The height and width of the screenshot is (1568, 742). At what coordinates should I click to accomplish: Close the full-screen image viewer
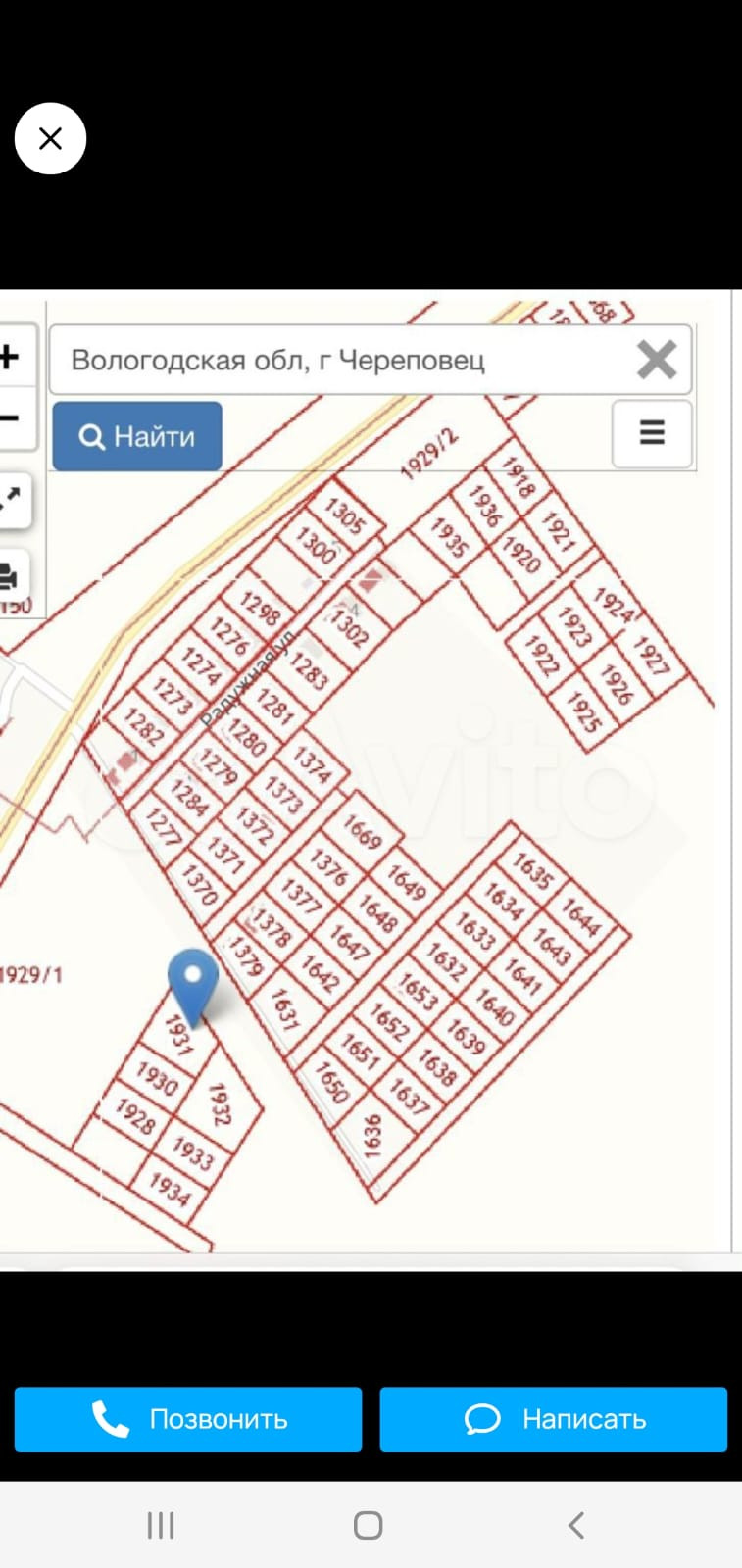[50, 138]
